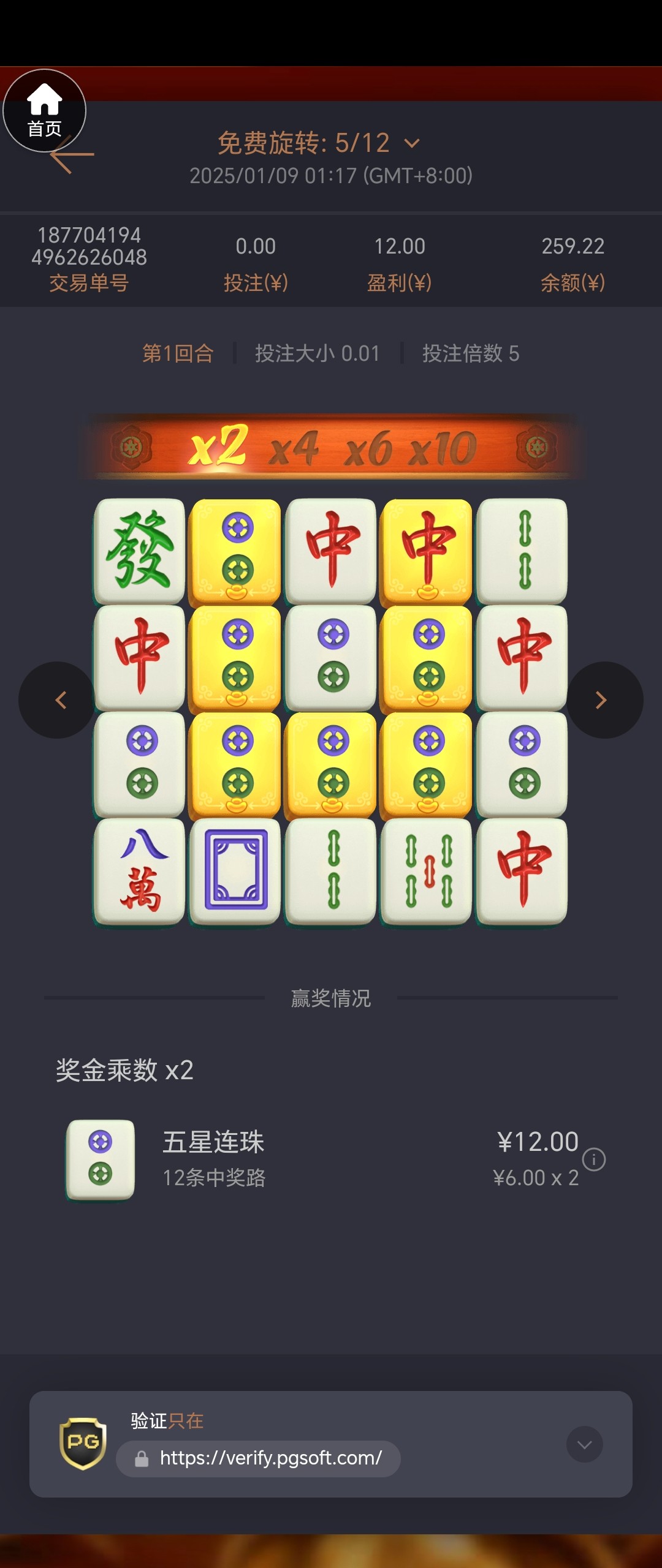Screen dimensions: 662x1568
Task: Expand the PG verification panel chevron
Action: tap(585, 1444)
